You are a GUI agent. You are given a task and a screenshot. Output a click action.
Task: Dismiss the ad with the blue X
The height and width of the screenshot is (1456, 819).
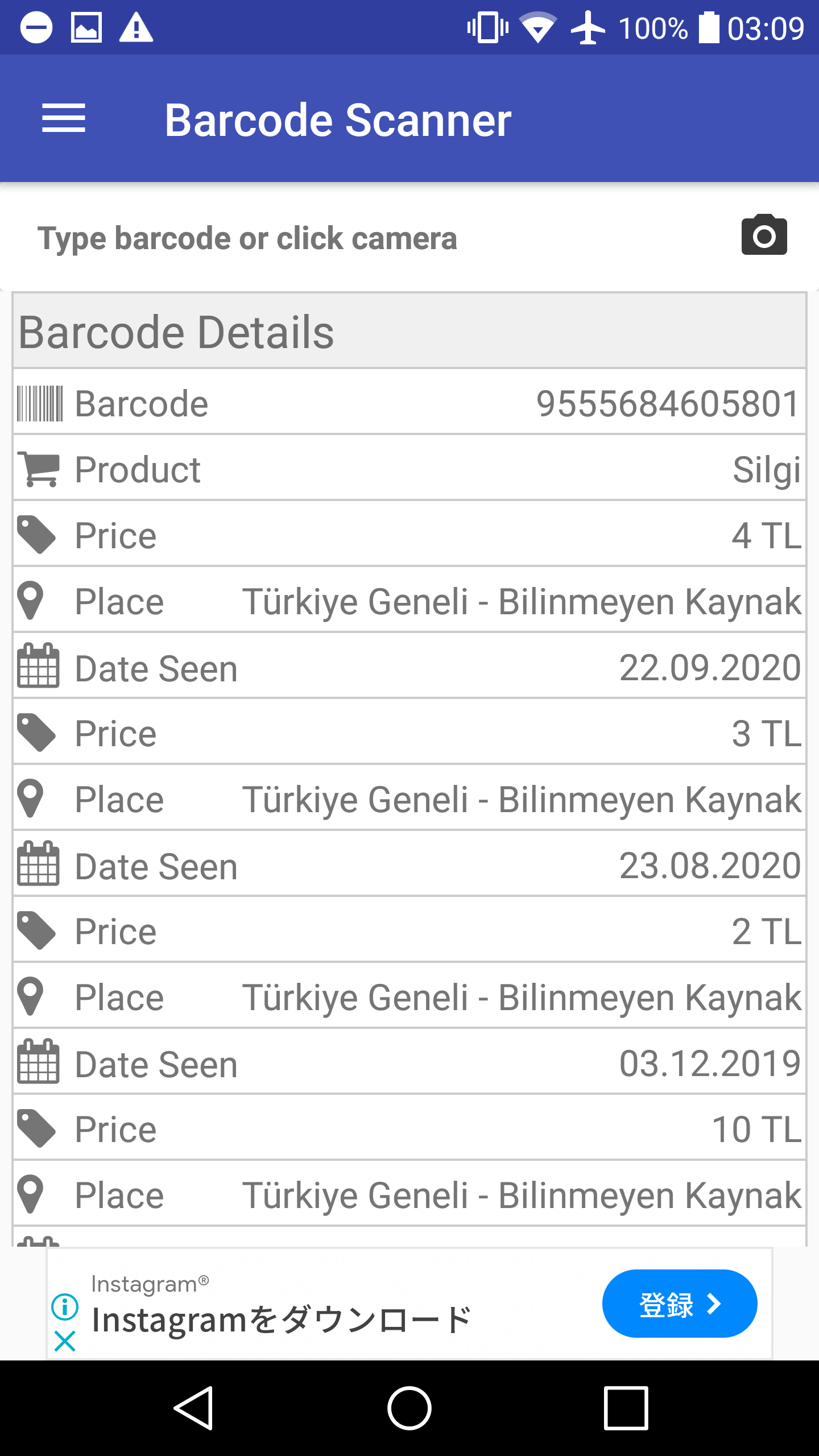tap(65, 1342)
